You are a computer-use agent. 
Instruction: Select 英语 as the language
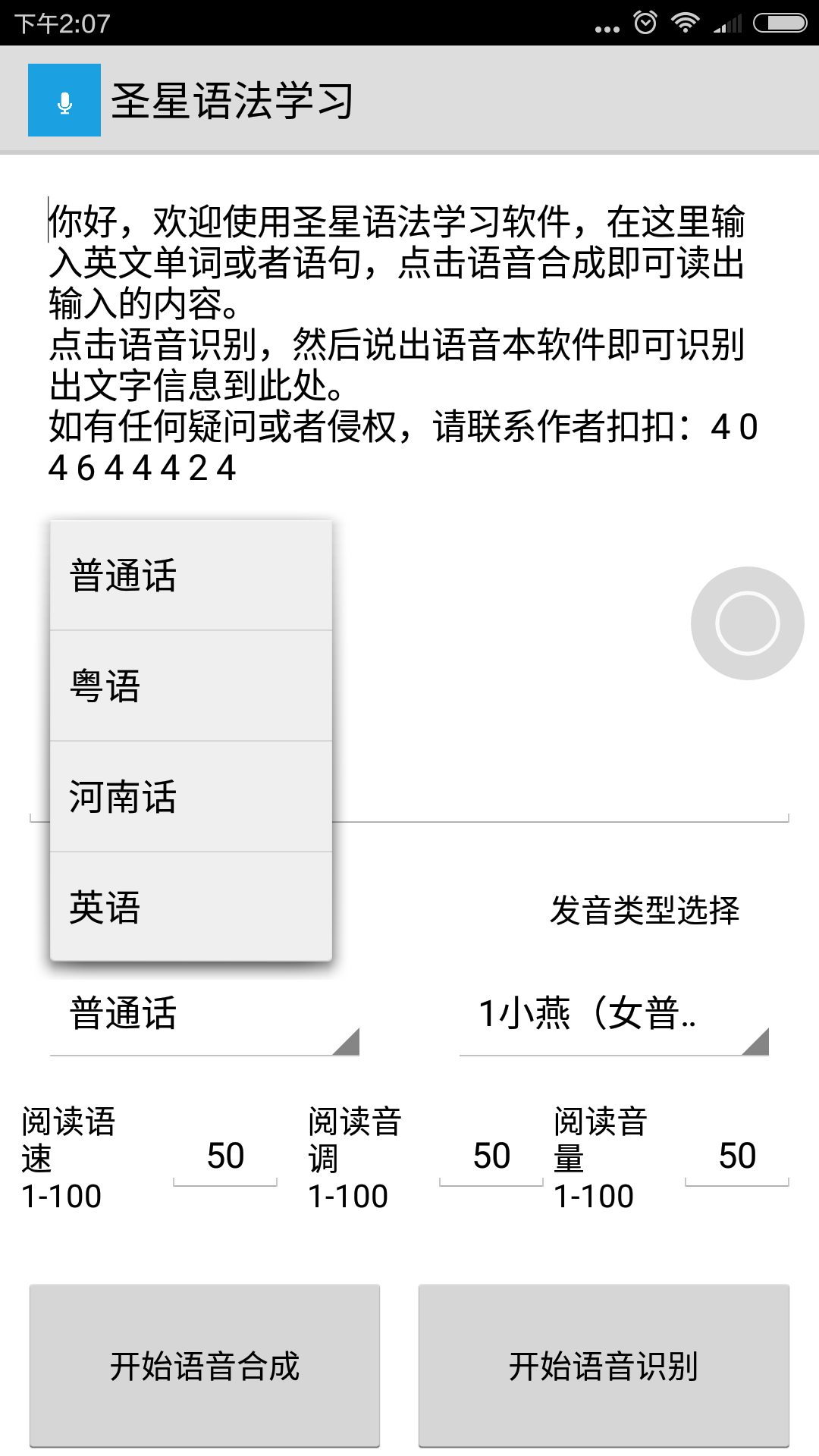tap(191, 908)
